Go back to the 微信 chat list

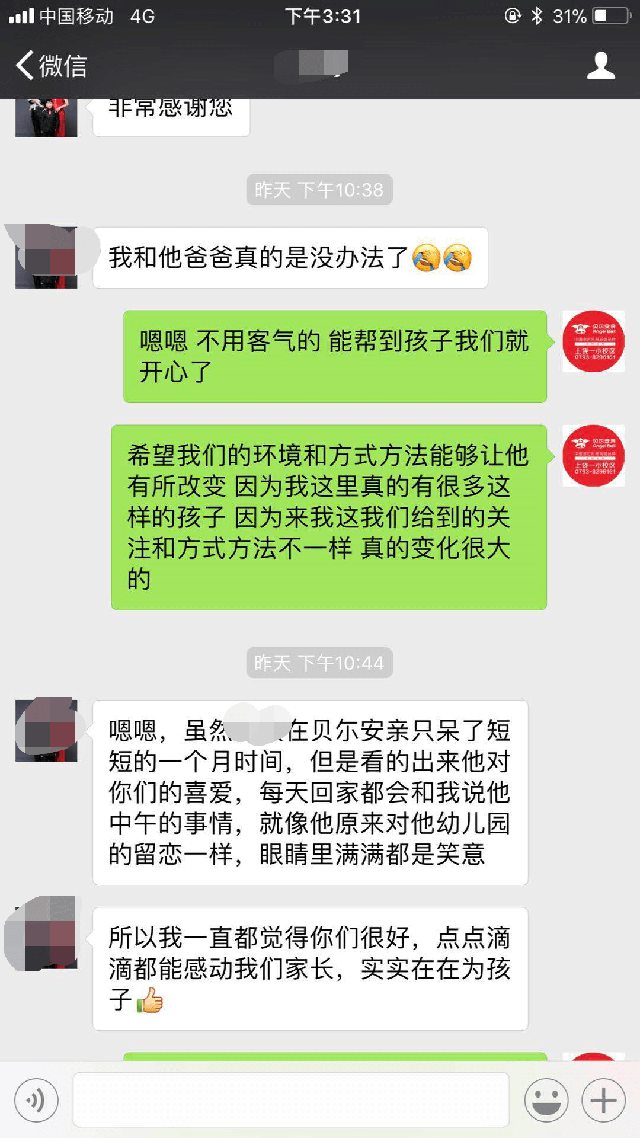tap(52, 67)
